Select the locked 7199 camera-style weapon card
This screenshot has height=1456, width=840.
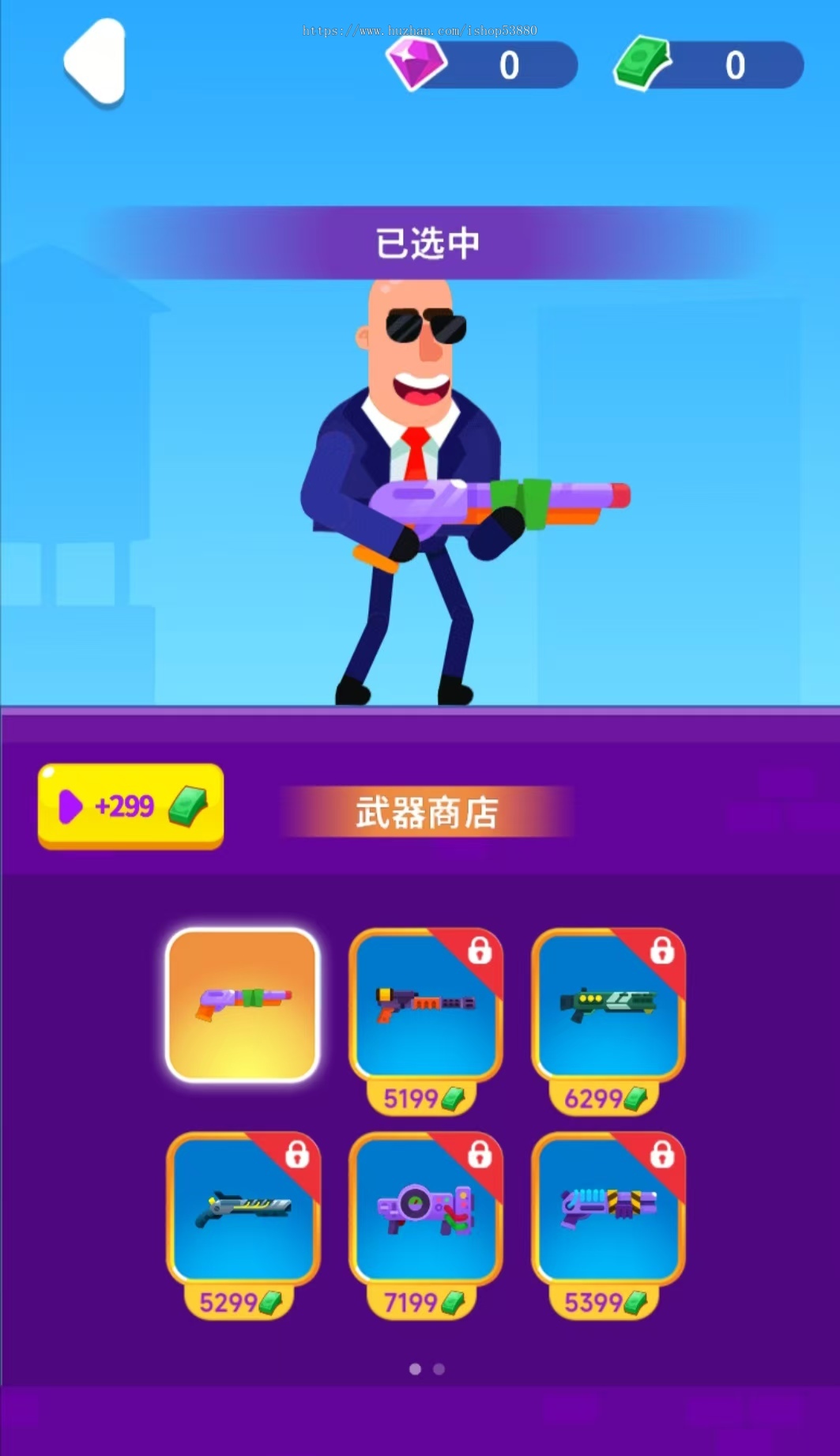[424, 1209]
